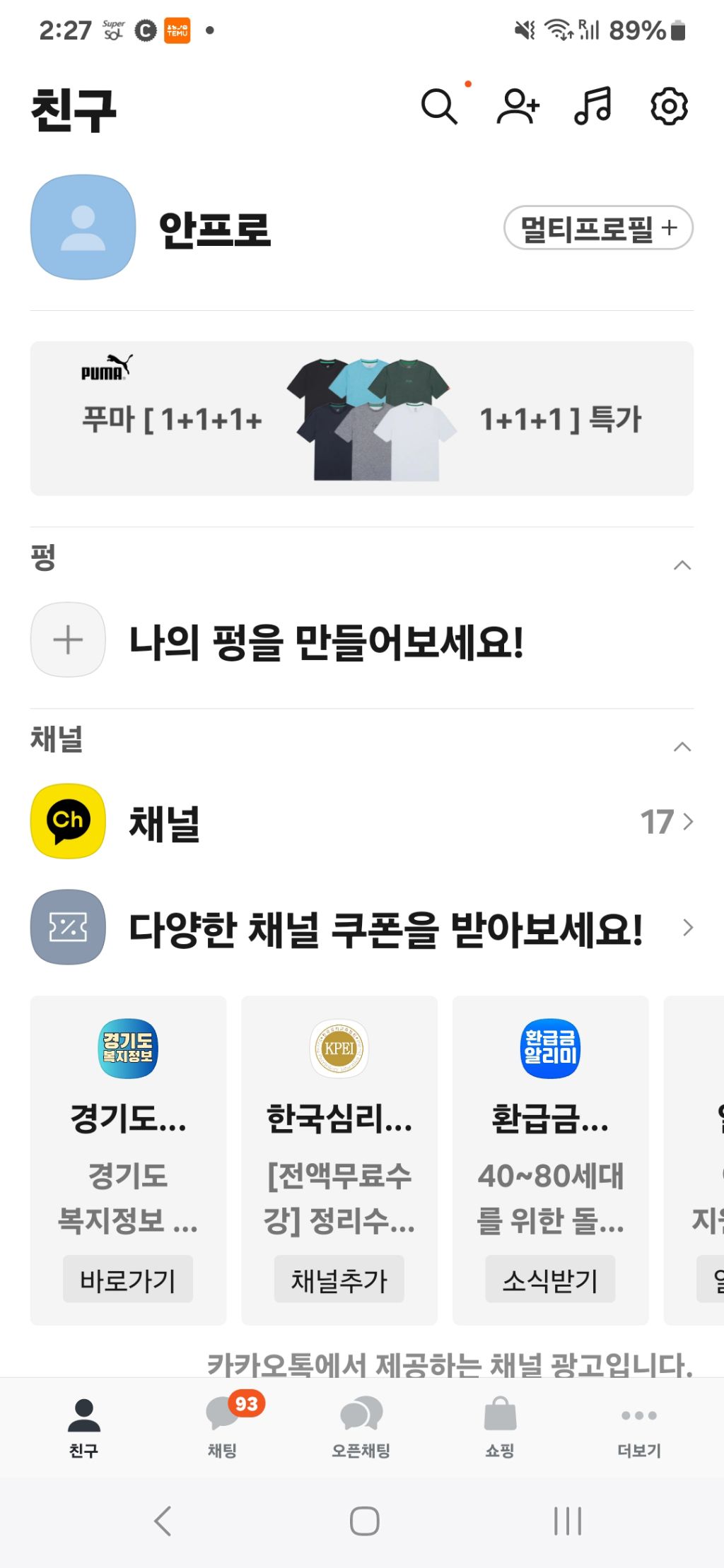Open friend search magnifier icon
The image size is (724, 1568).
pyautogui.click(x=439, y=107)
